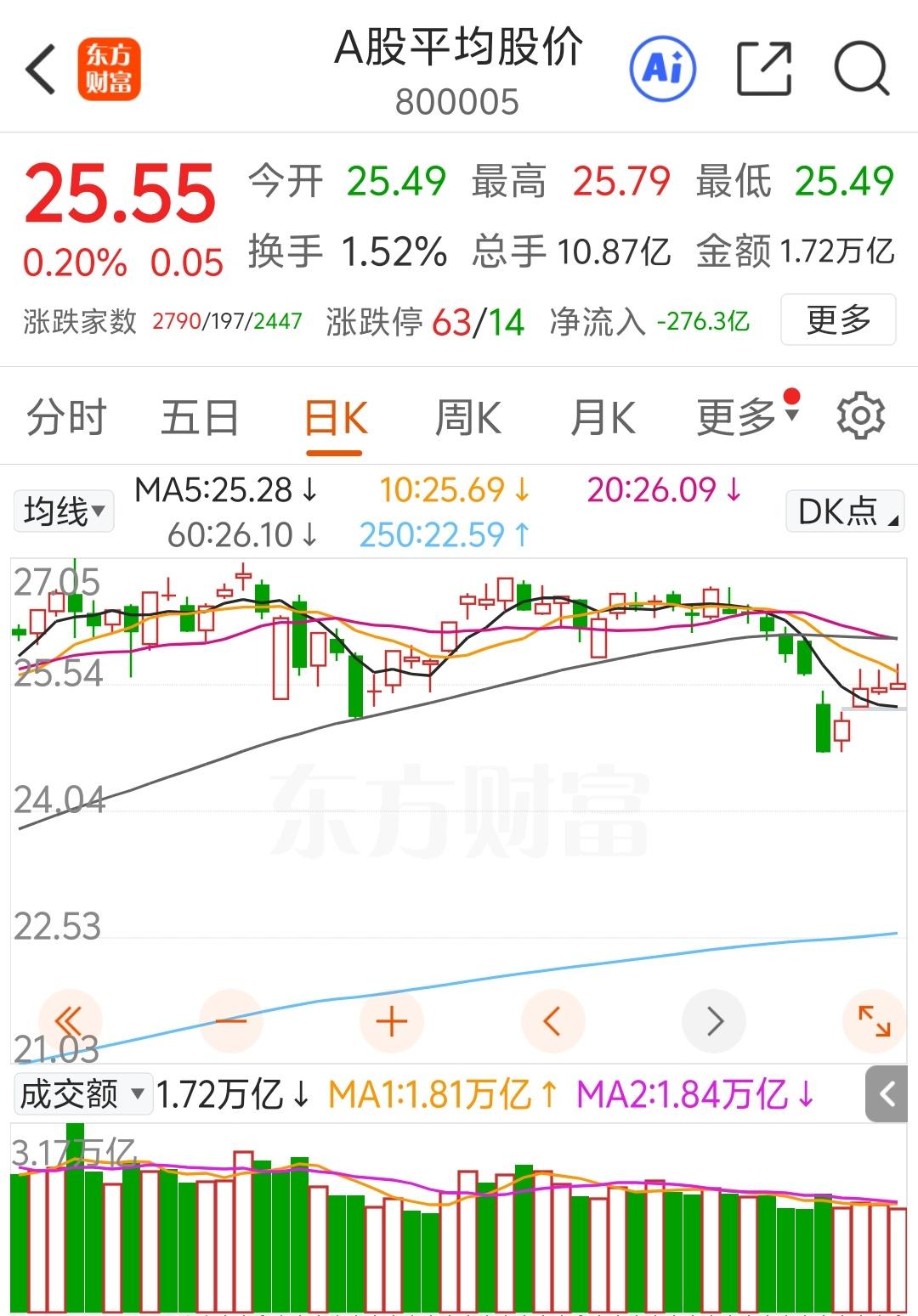This screenshot has height=1316, width=918.
Task: Pan chart right with the right arrow
Action: coord(713,1022)
